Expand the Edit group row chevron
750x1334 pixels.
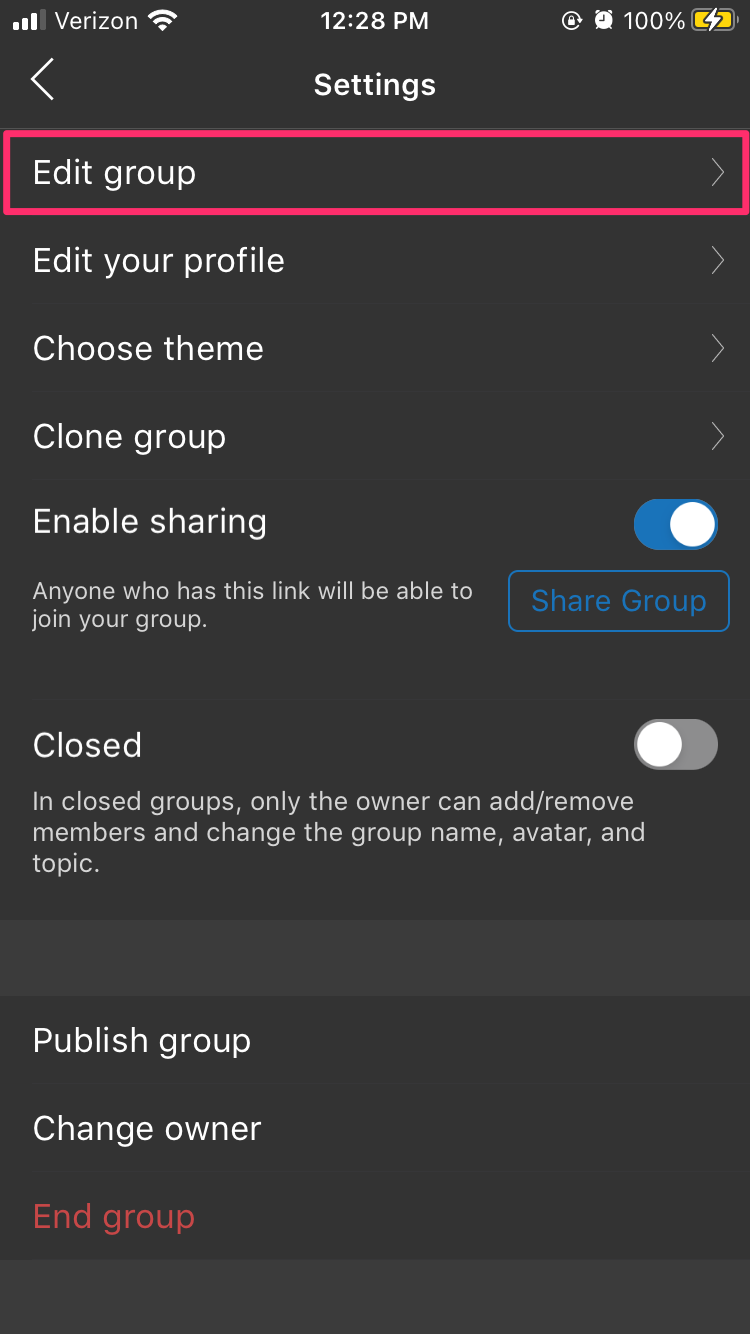point(717,172)
